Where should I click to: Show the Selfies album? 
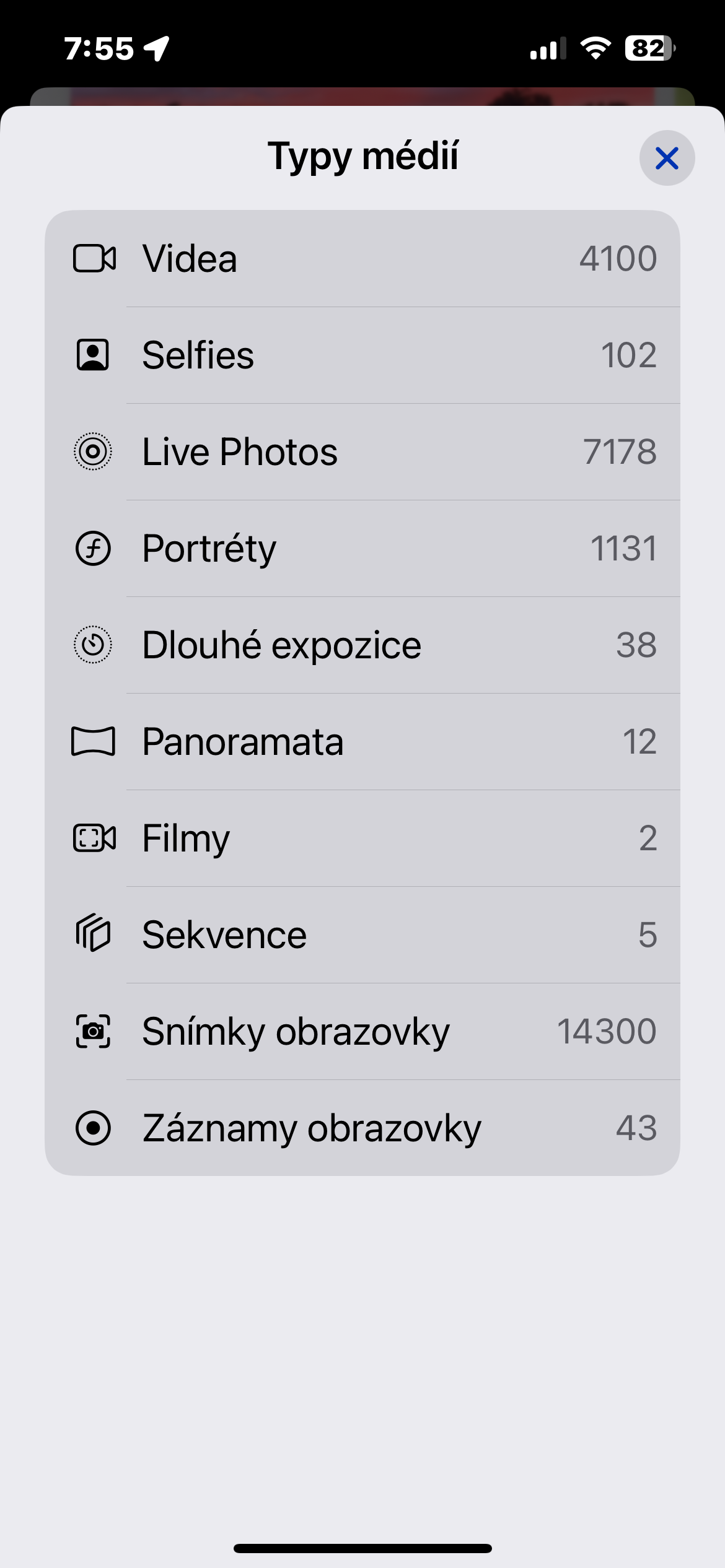point(362,355)
